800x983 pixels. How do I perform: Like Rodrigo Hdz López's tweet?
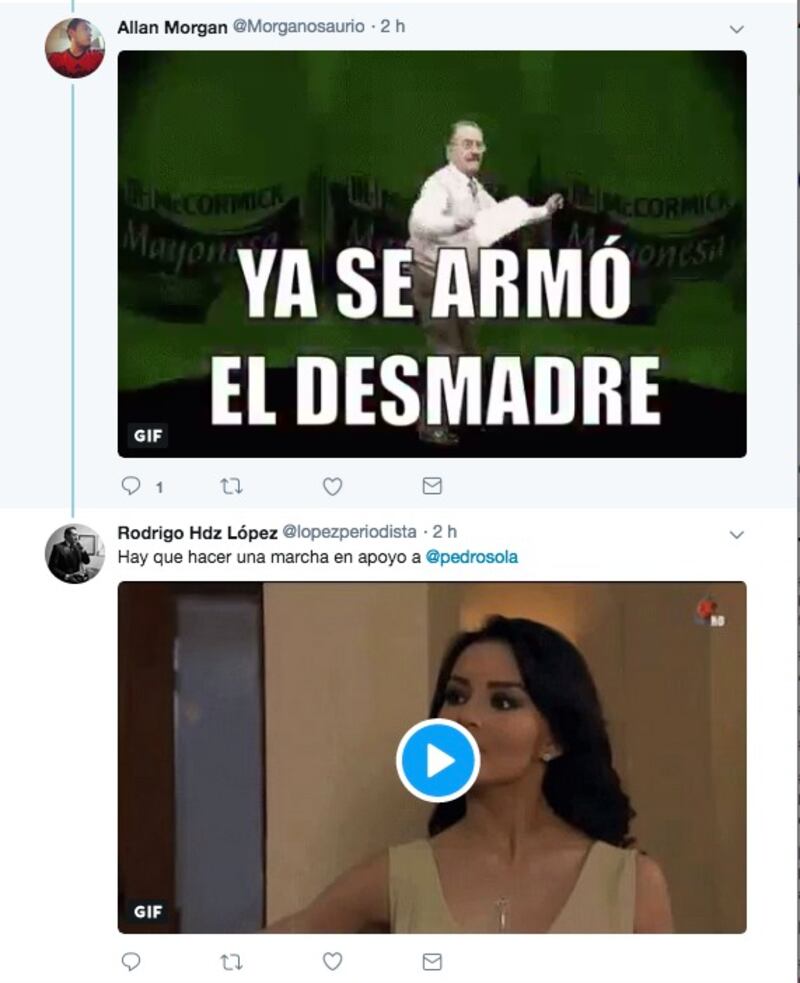coord(332,961)
